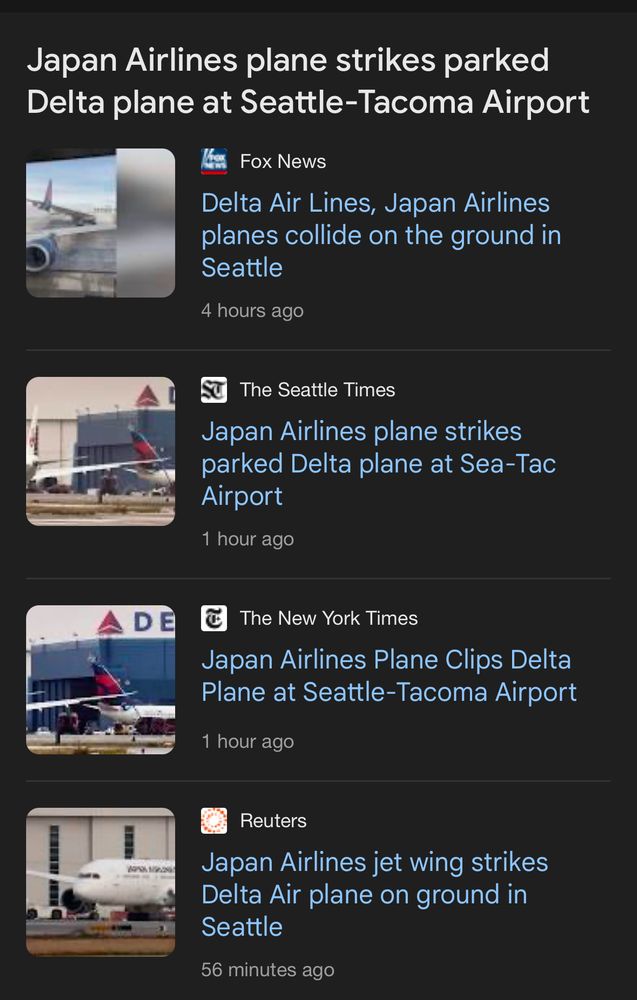This screenshot has height=1000, width=637.
Task: Read The New York Times plane clips story
Action: 388,676
